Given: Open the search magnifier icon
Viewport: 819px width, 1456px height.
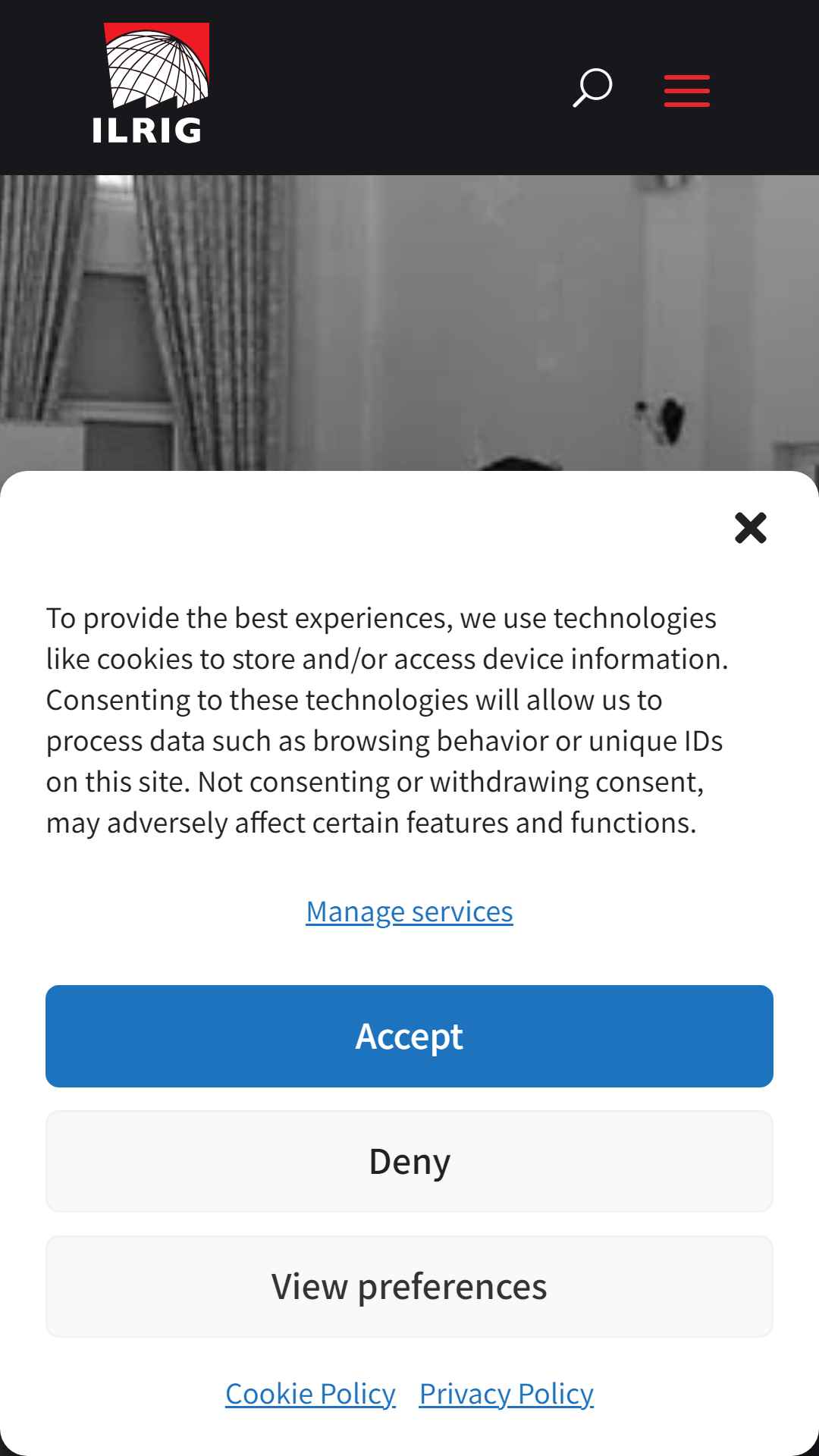Looking at the screenshot, I should 592,88.
